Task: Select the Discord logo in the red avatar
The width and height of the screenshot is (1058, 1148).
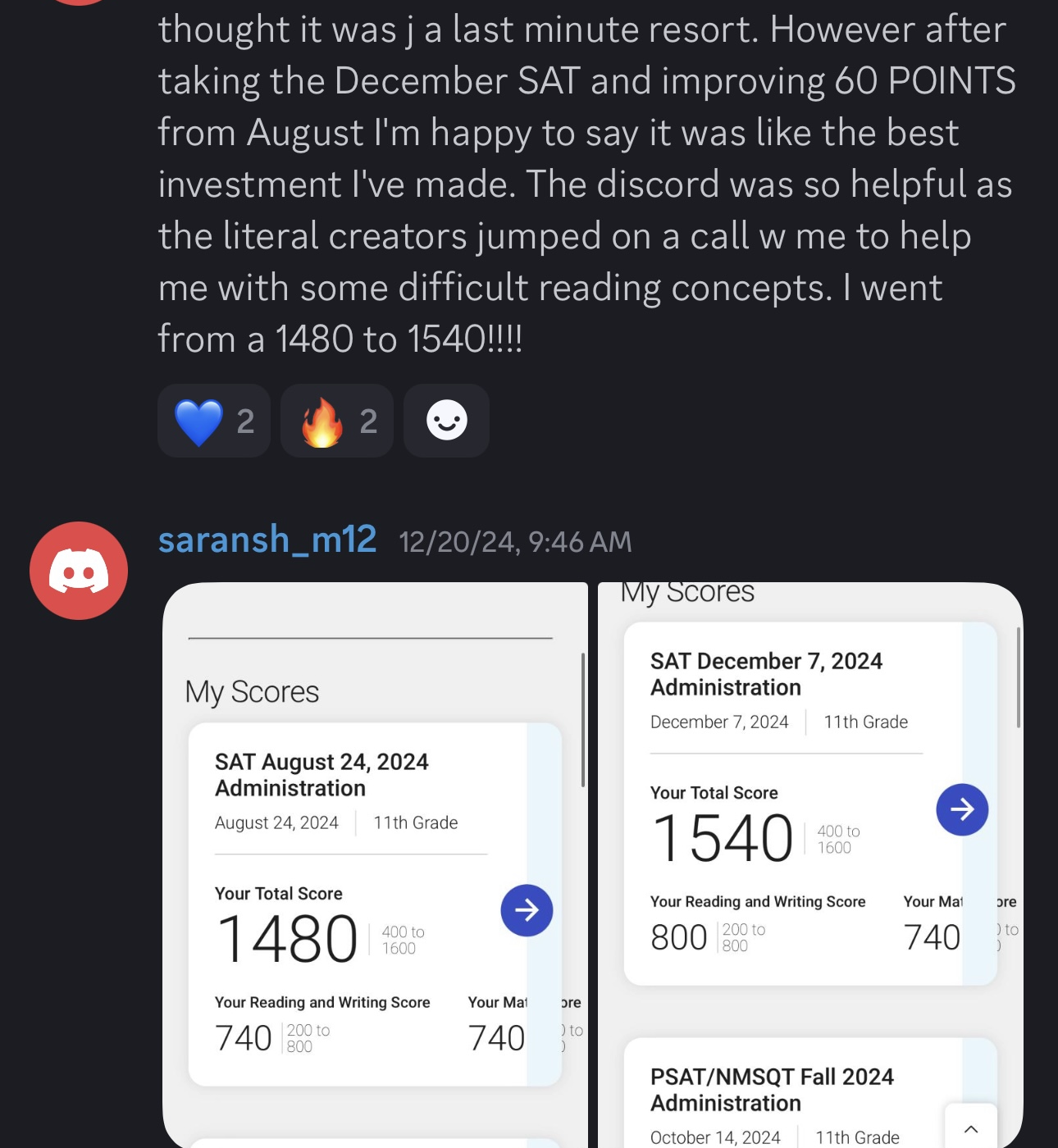Action: coord(78,572)
